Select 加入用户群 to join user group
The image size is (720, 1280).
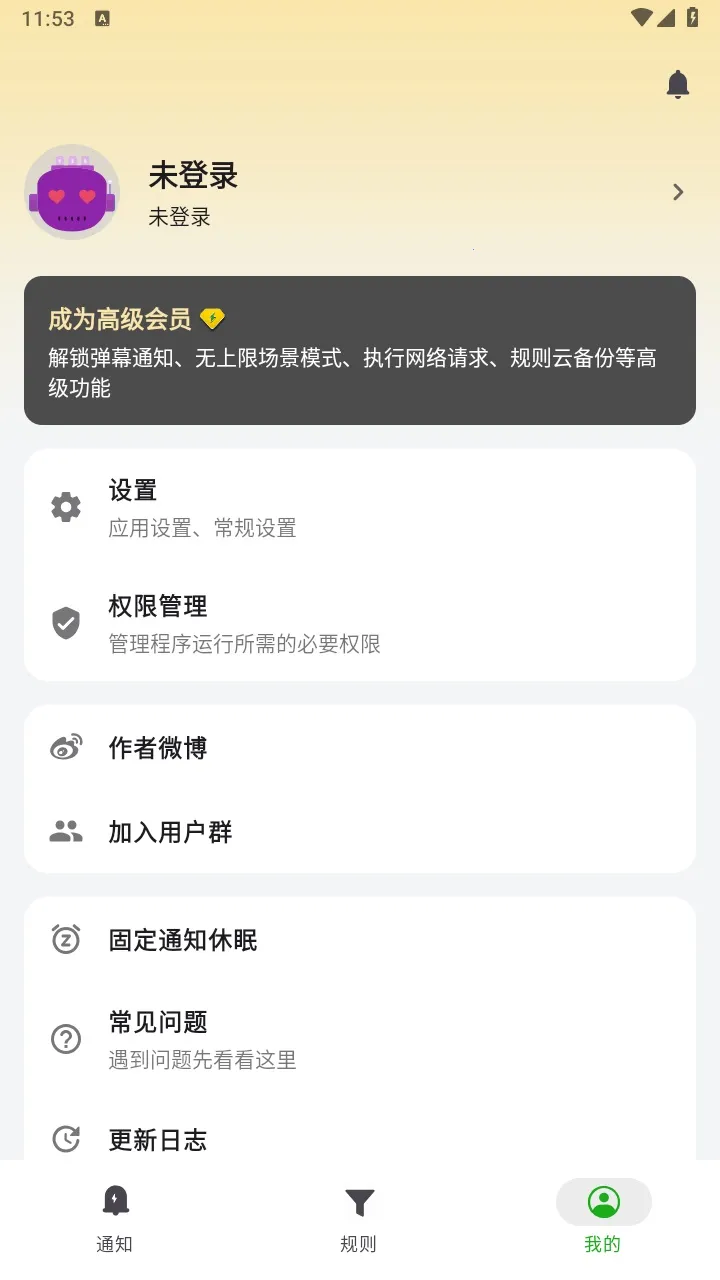click(x=360, y=831)
